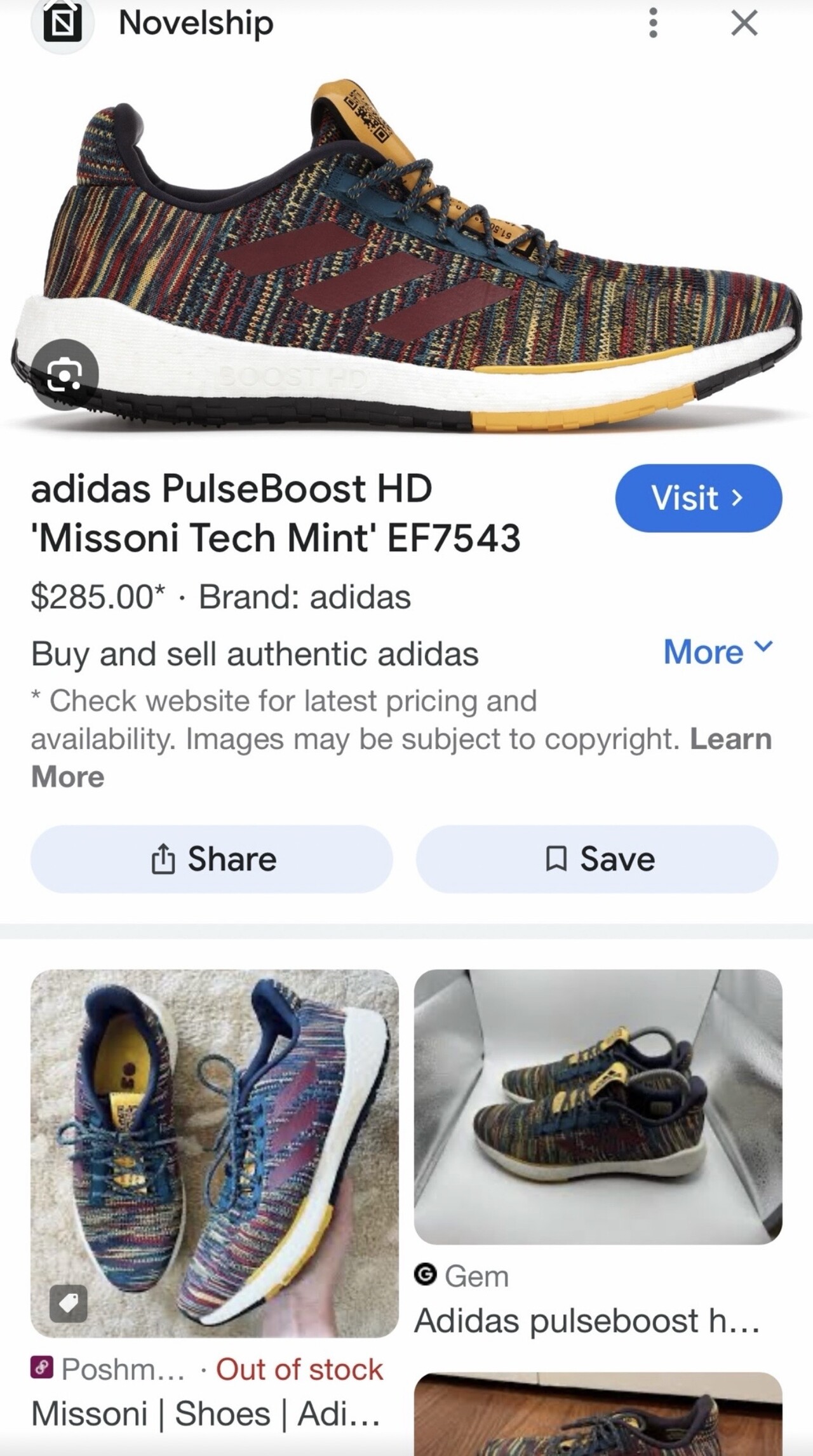
Task: Visit the Novelship product page
Action: coord(697,498)
